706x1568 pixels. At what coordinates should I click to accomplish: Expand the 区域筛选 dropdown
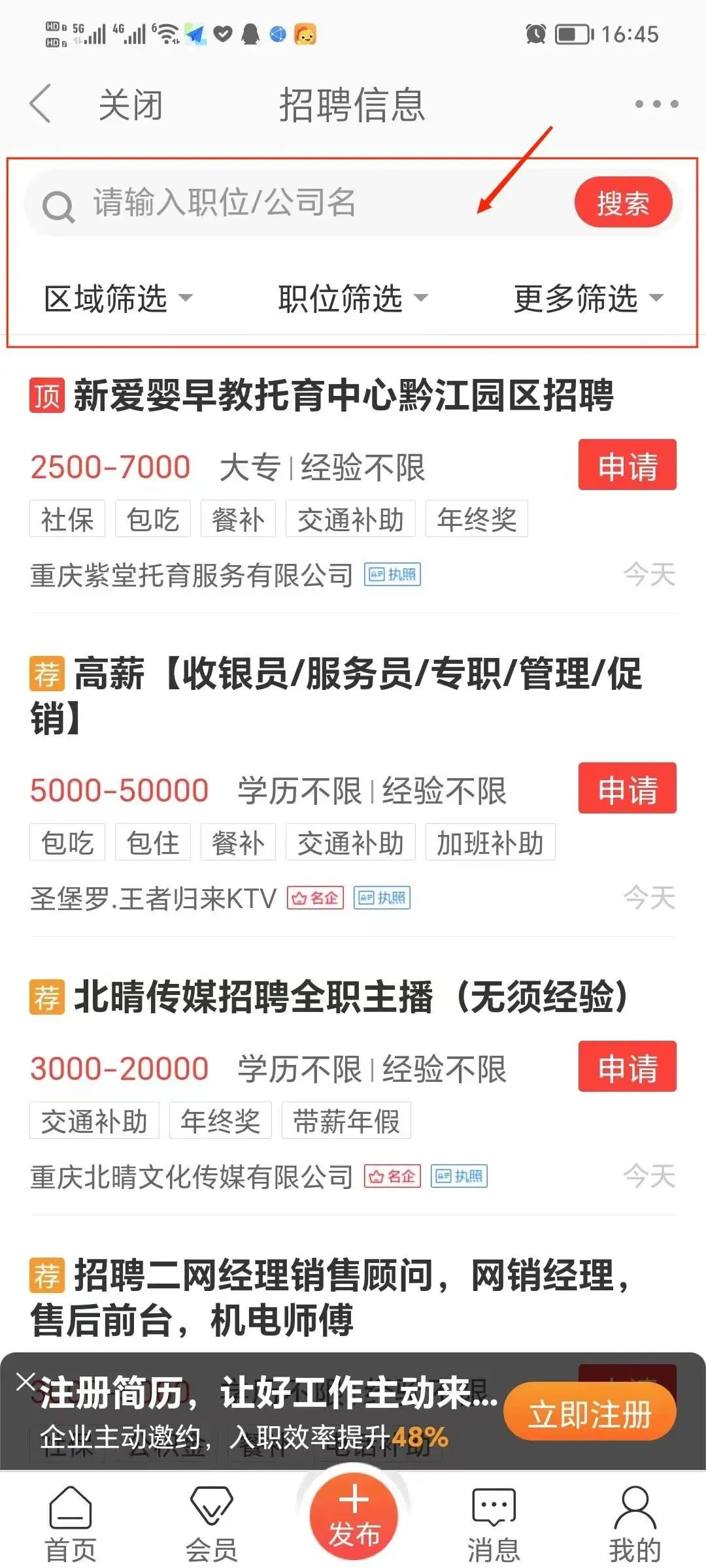pyautogui.click(x=118, y=299)
